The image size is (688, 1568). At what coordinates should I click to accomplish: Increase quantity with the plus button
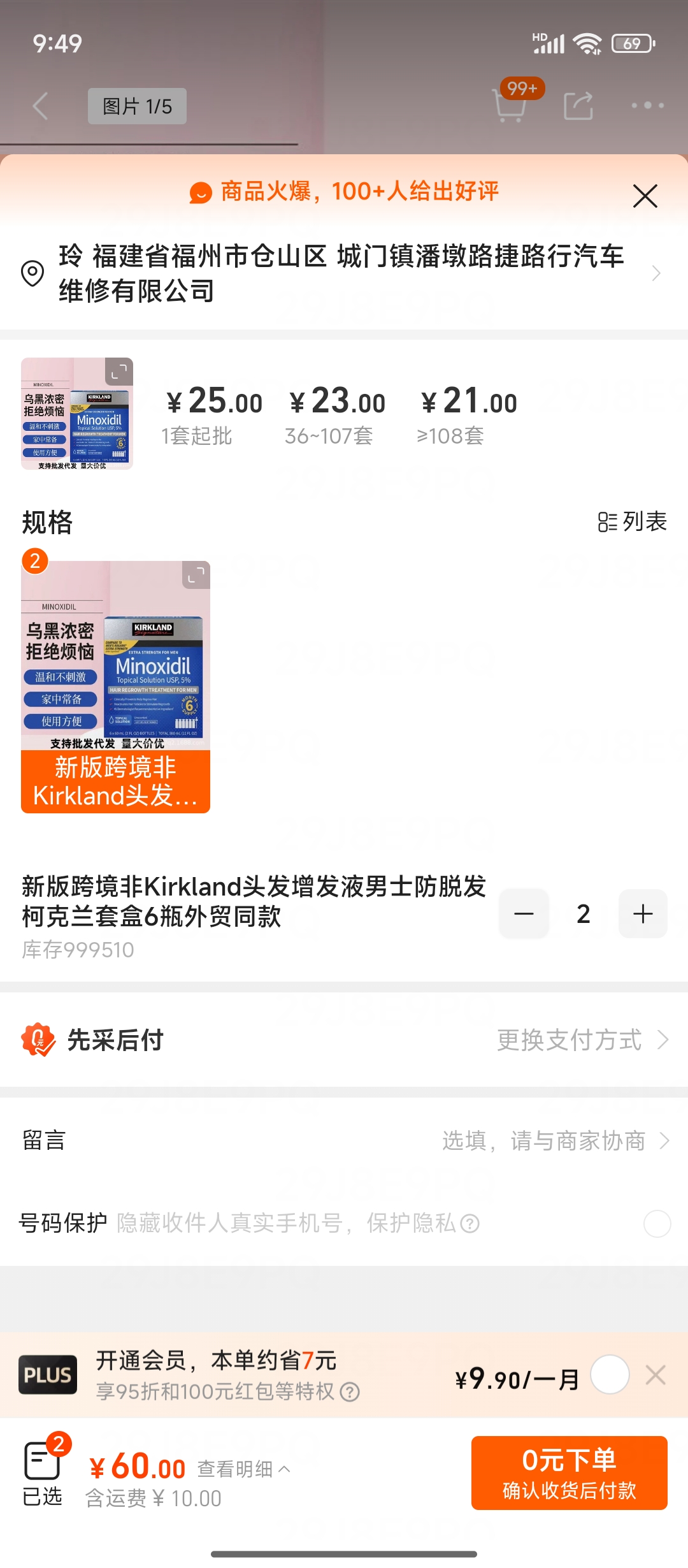click(643, 914)
